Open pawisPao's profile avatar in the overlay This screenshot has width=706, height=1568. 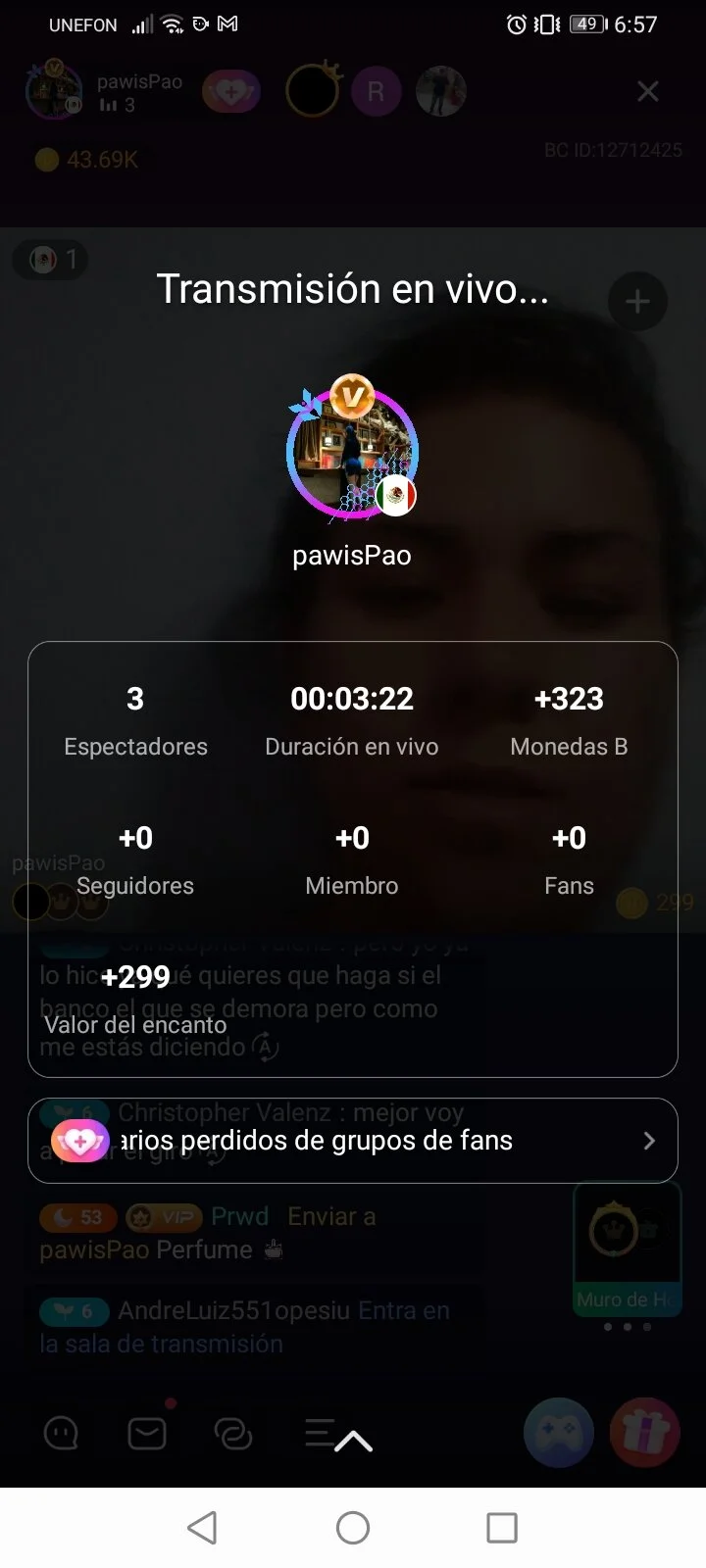(352, 451)
